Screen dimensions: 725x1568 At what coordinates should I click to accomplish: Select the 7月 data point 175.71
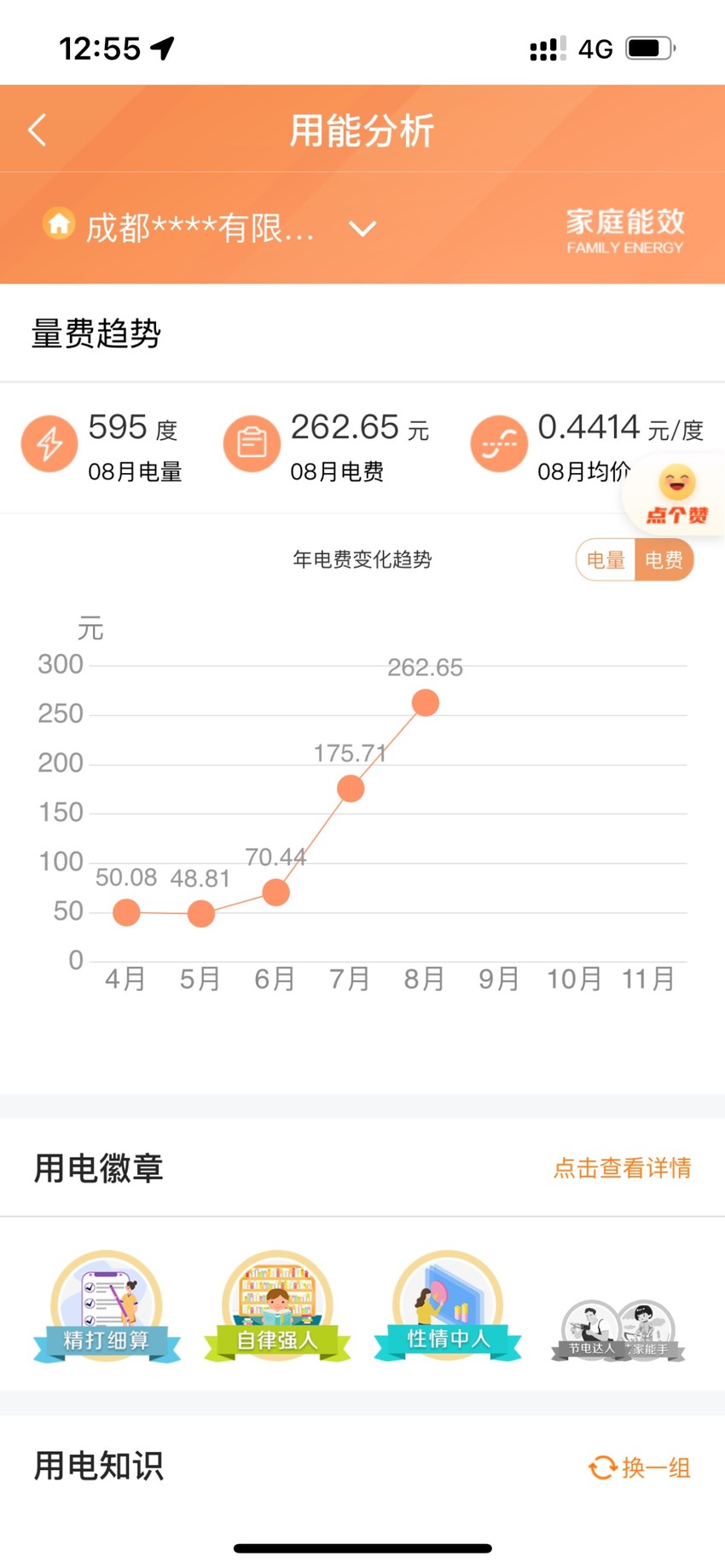click(x=351, y=789)
